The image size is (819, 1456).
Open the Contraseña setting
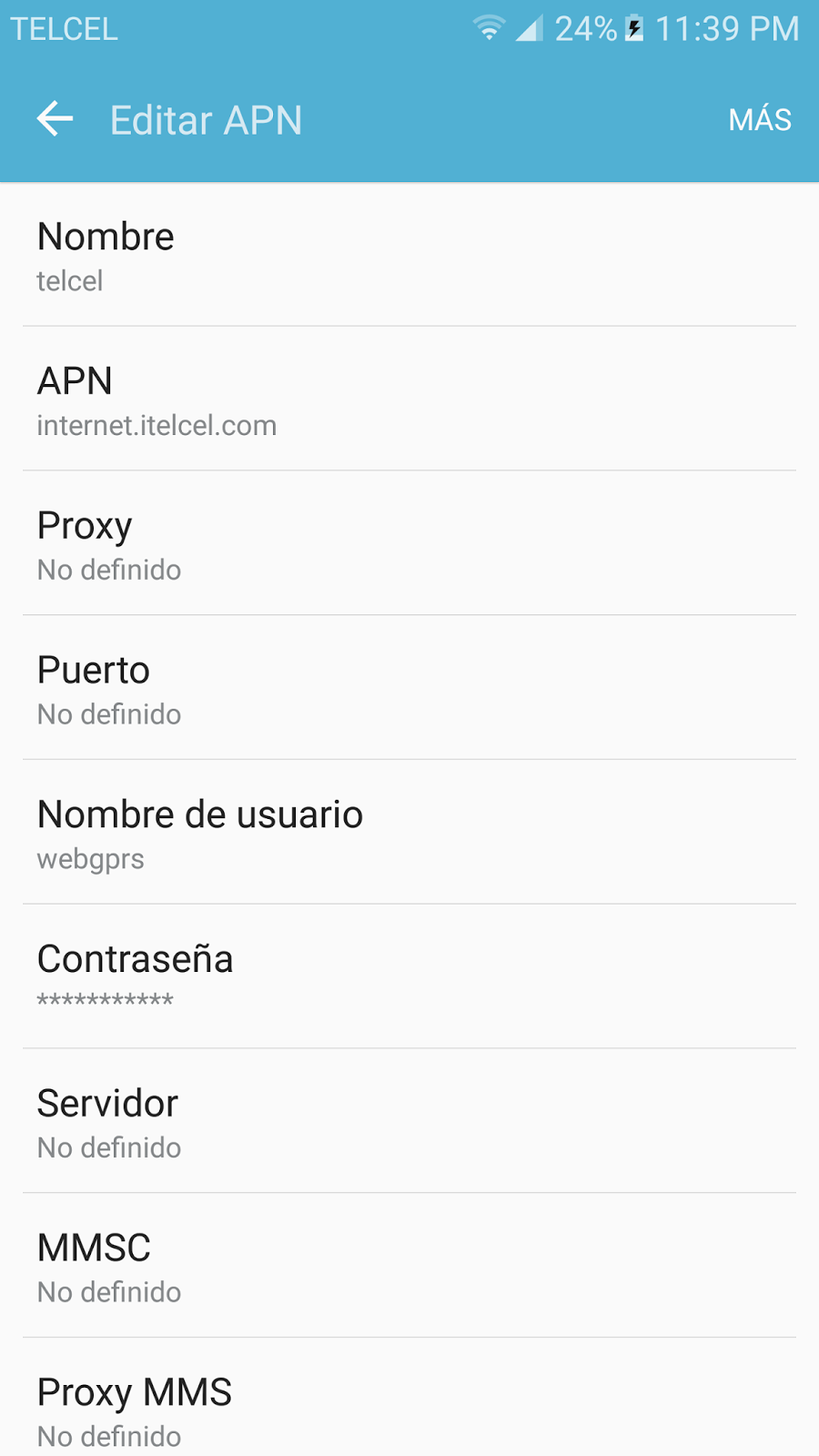(x=409, y=977)
